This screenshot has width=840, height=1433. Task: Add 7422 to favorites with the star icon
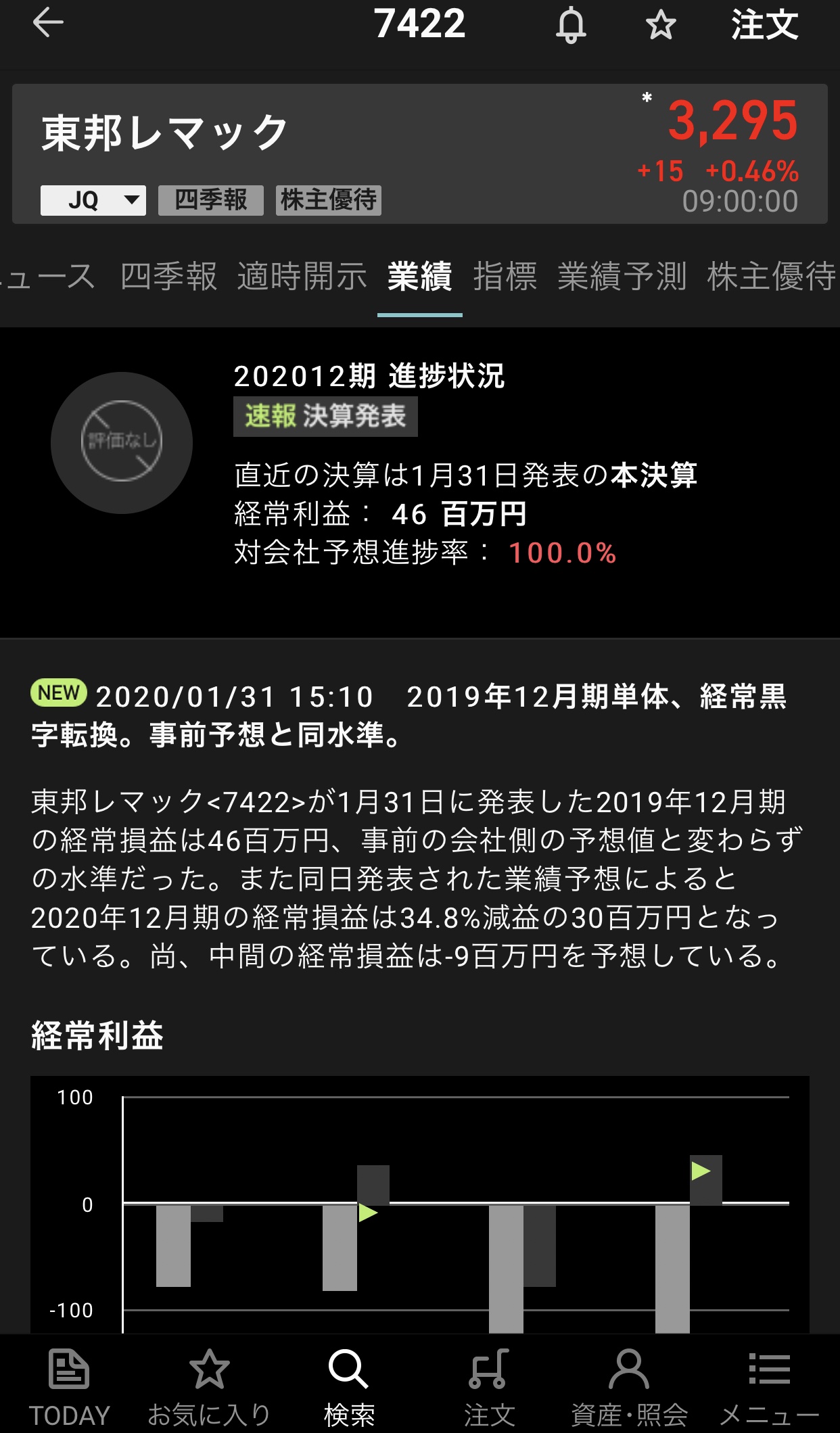point(660,26)
